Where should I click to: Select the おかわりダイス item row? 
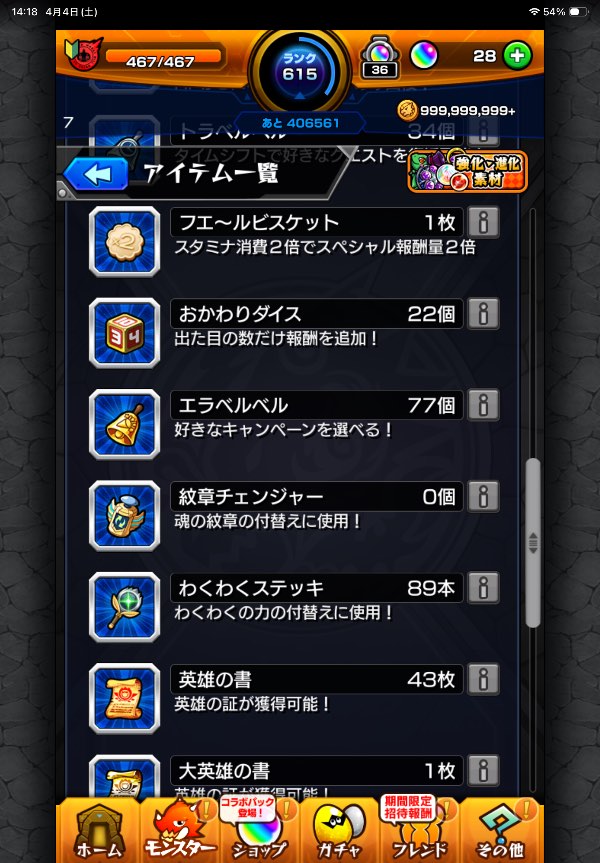coord(300,324)
